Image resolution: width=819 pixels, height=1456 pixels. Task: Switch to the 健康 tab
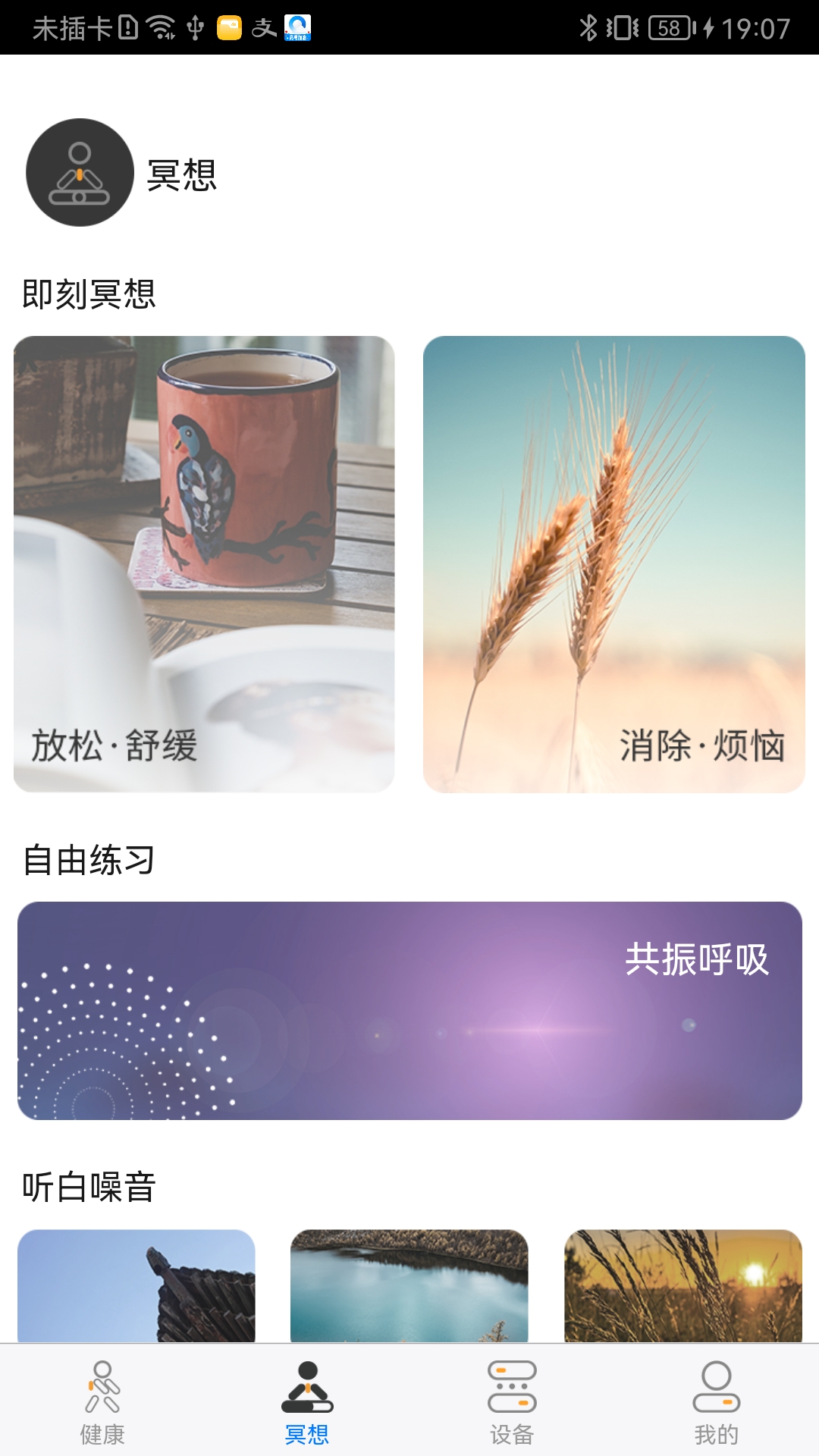102,1401
